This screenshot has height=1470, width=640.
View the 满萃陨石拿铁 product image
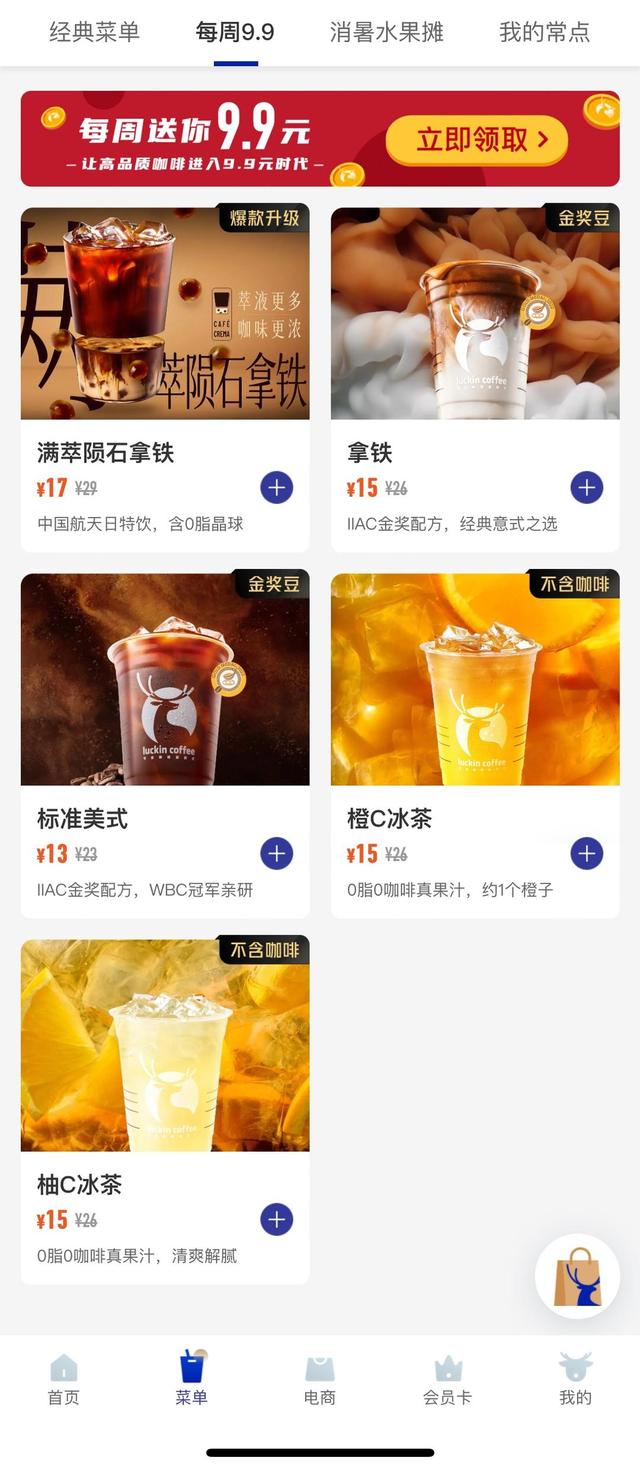coord(165,312)
